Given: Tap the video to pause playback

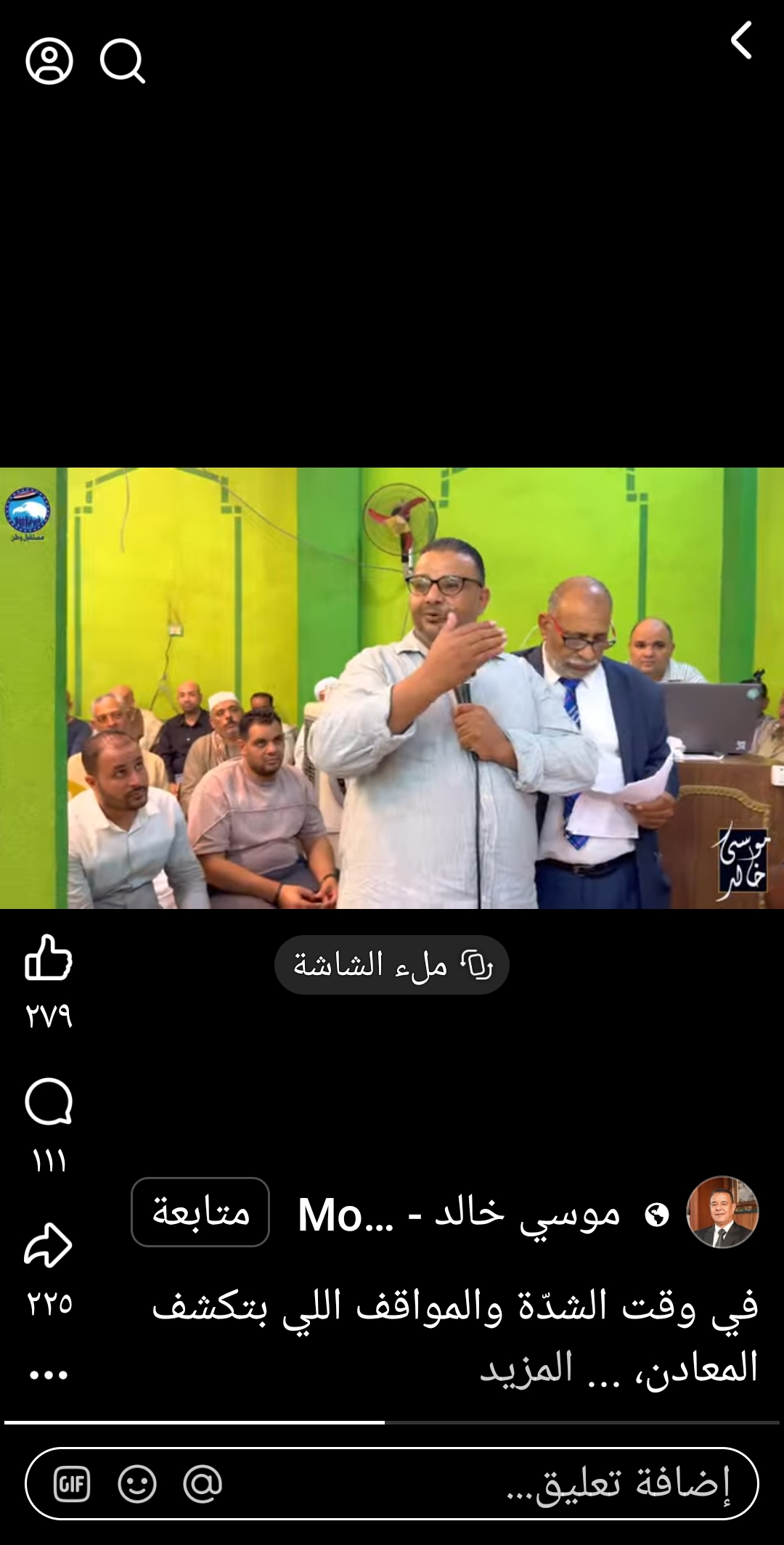Looking at the screenshot, I should coord(392,688).
